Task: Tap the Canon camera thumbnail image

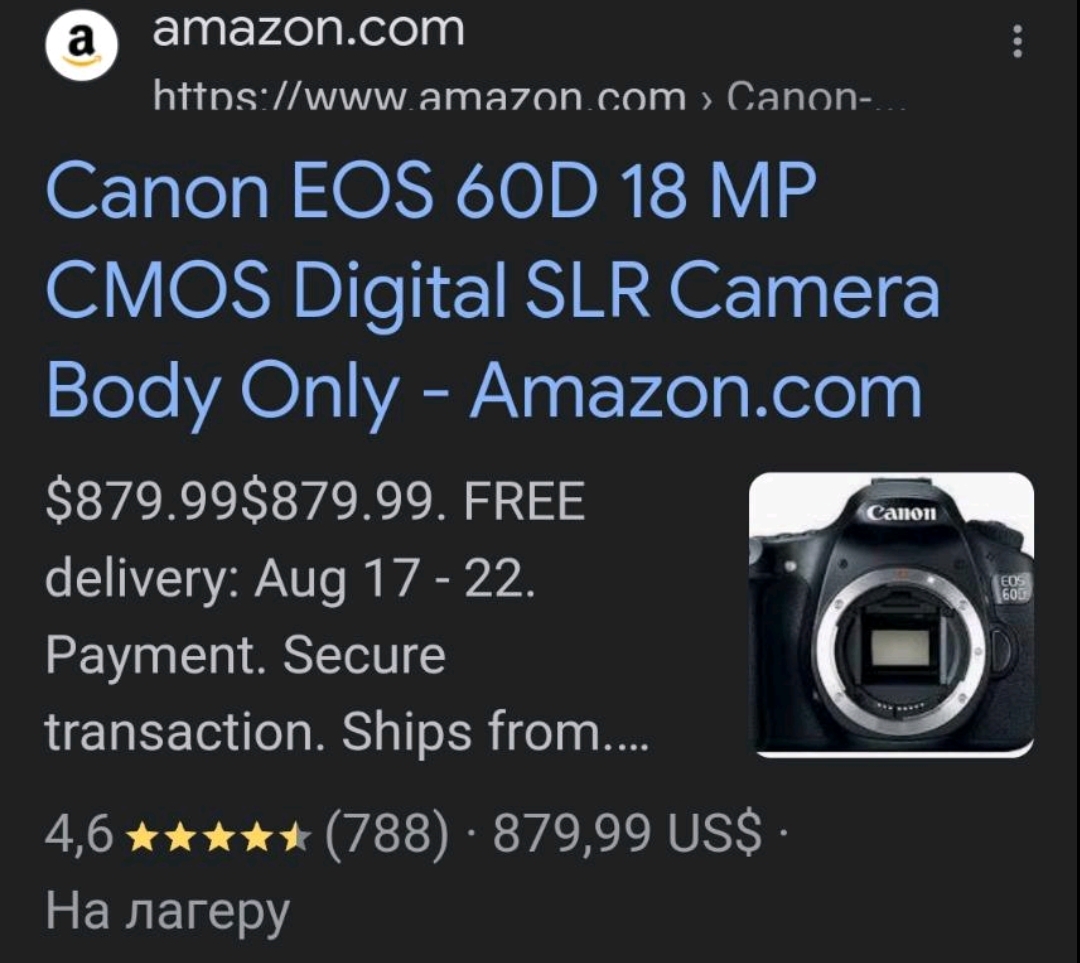Action: pyautogui.click(x=891, y=614)
